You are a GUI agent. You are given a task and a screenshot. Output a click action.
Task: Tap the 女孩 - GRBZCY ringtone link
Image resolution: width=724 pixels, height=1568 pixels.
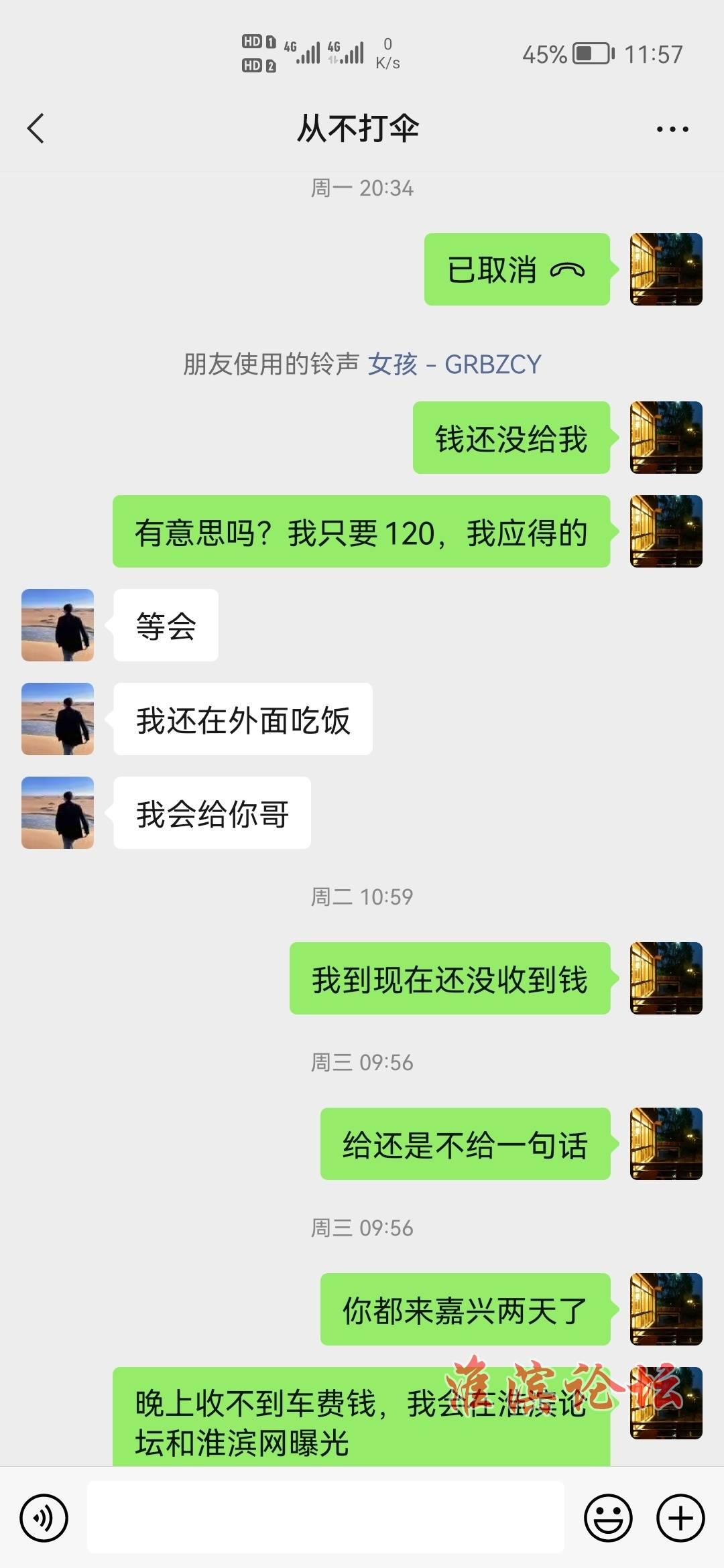pos(455,365)
